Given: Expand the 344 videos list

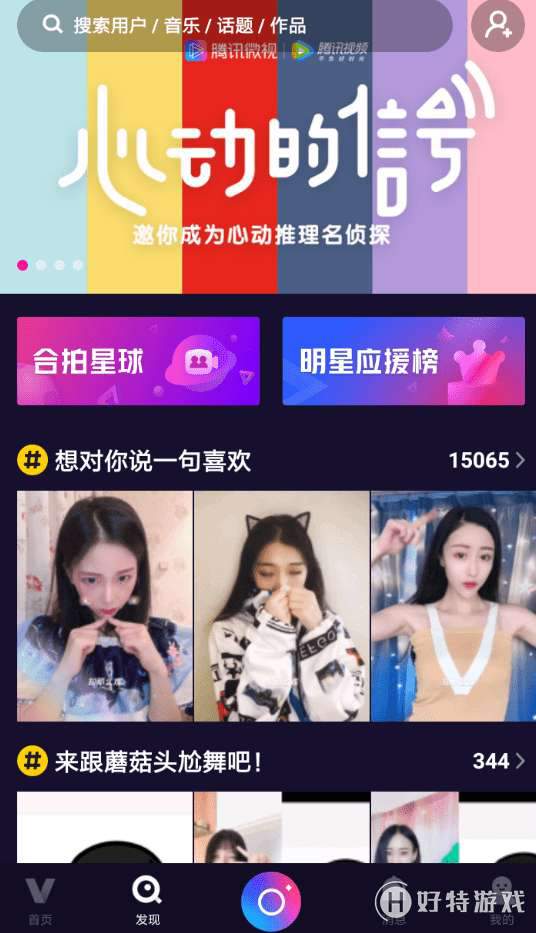Looking at the screenshot, I should [499, 761].
